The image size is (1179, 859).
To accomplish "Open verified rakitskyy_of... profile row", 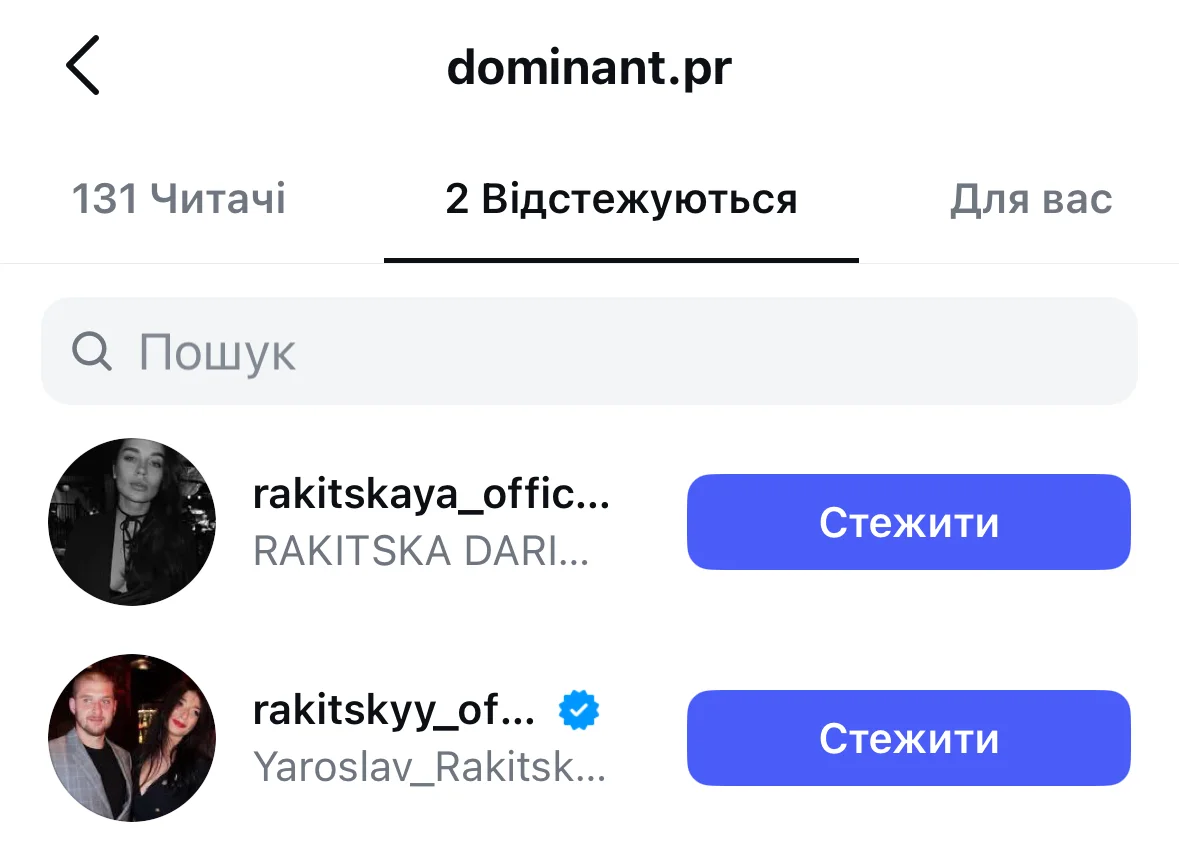I will point(428,738).
